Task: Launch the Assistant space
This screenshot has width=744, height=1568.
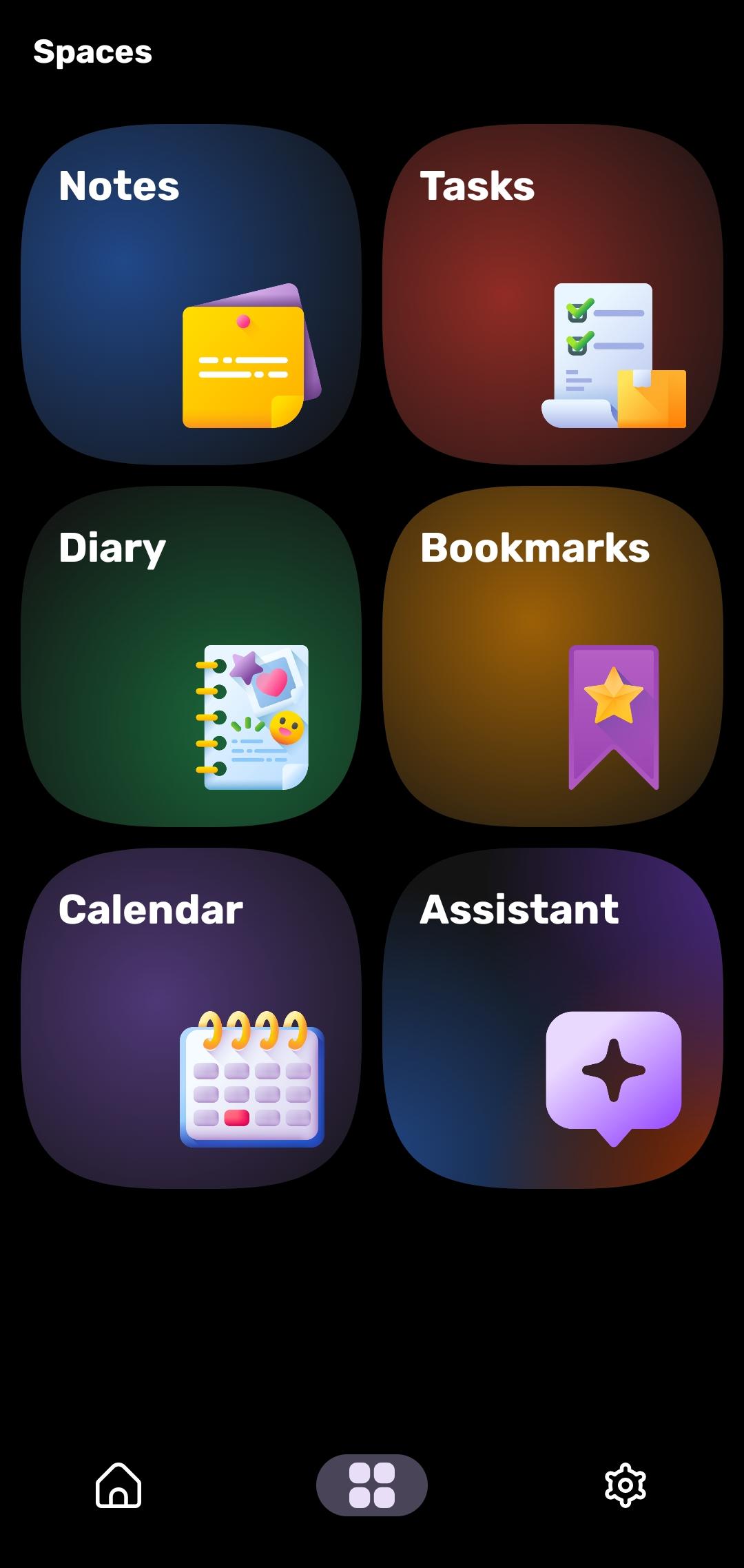Action: pyautogui.click(x=552, y=1018)
